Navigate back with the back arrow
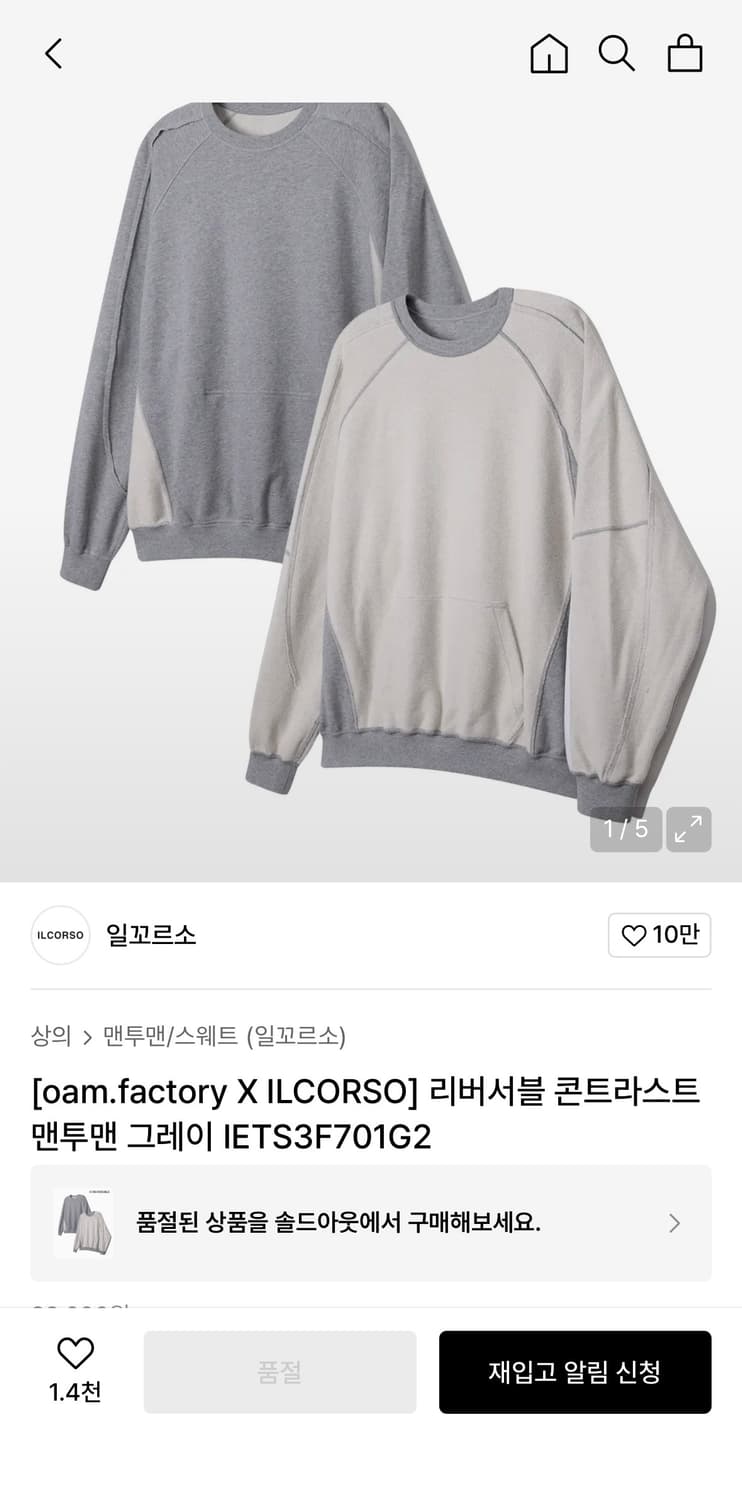 [53, 54]
